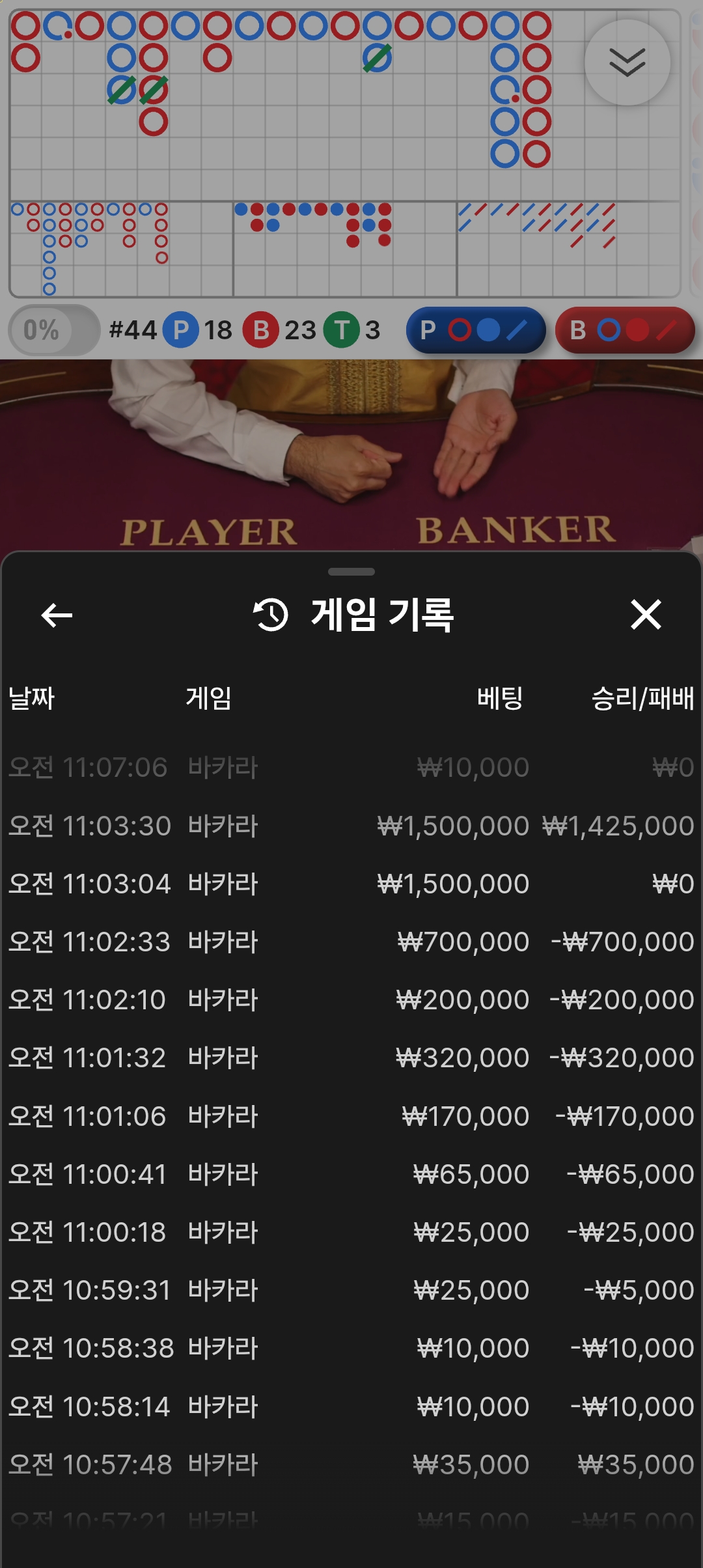Open the 오전 11:03:04 game record
This screenshot has width=703, height=1568.
(x=351, y=884)
